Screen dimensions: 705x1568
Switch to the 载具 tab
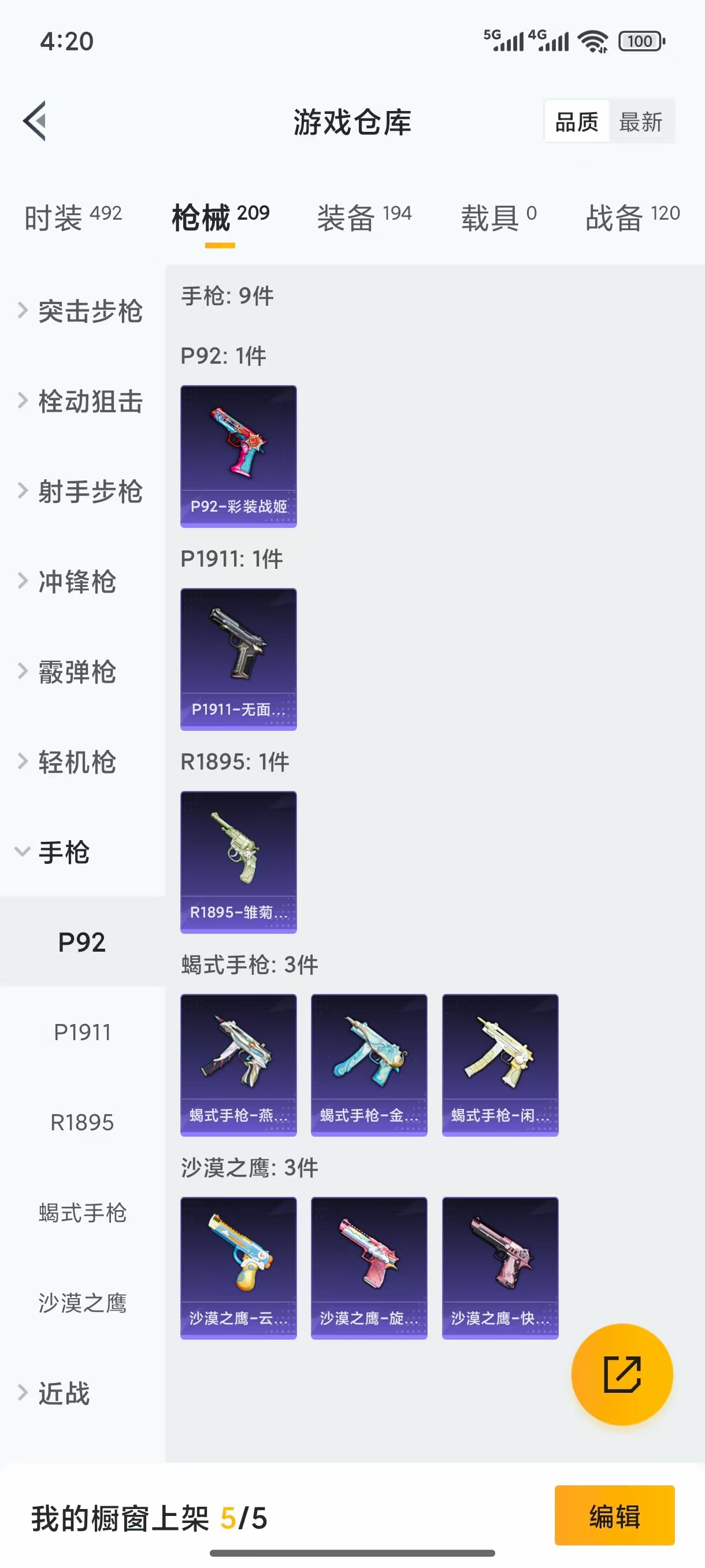[498, 217]
